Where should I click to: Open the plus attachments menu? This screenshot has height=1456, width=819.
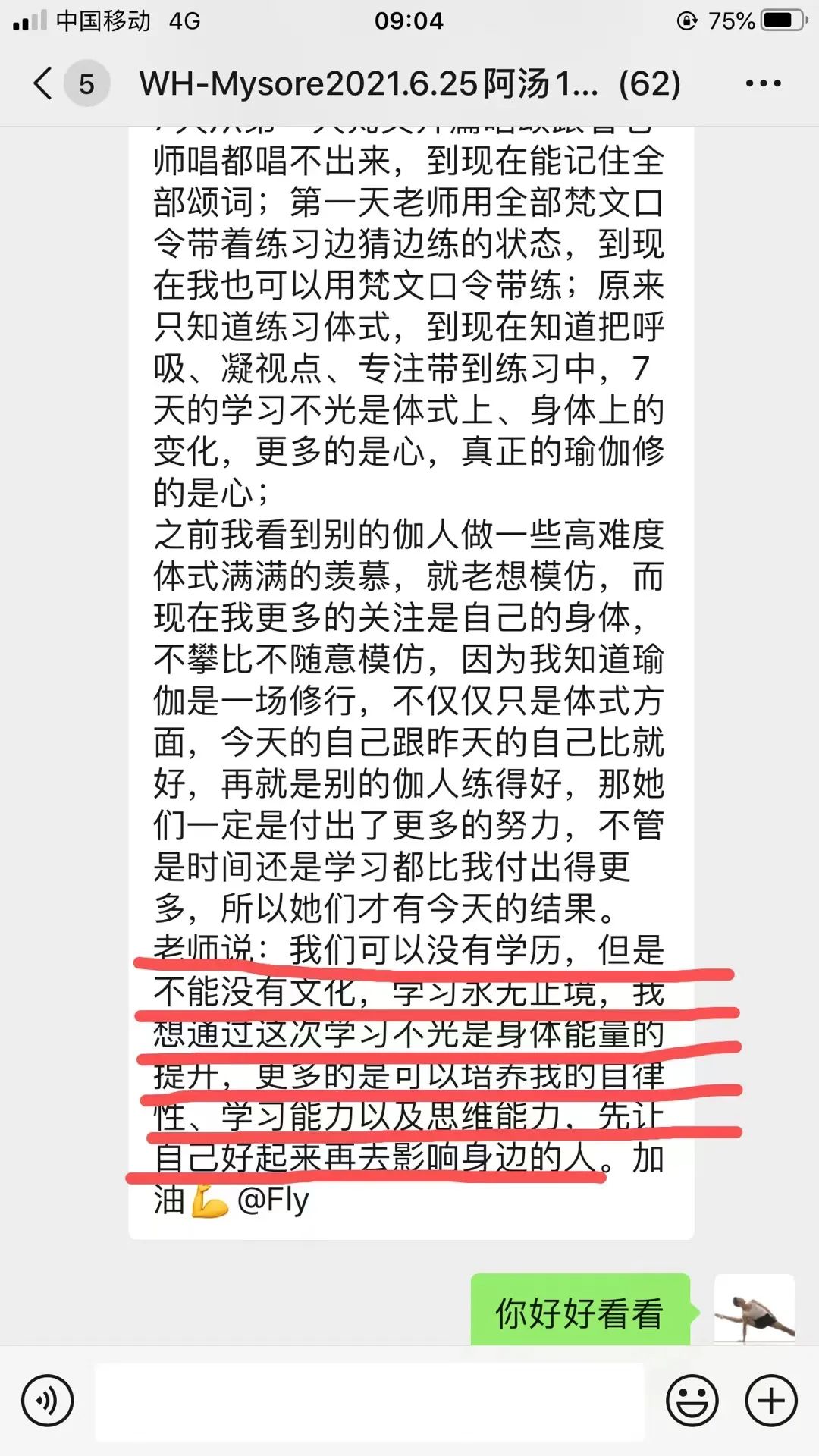(771, 1401)
